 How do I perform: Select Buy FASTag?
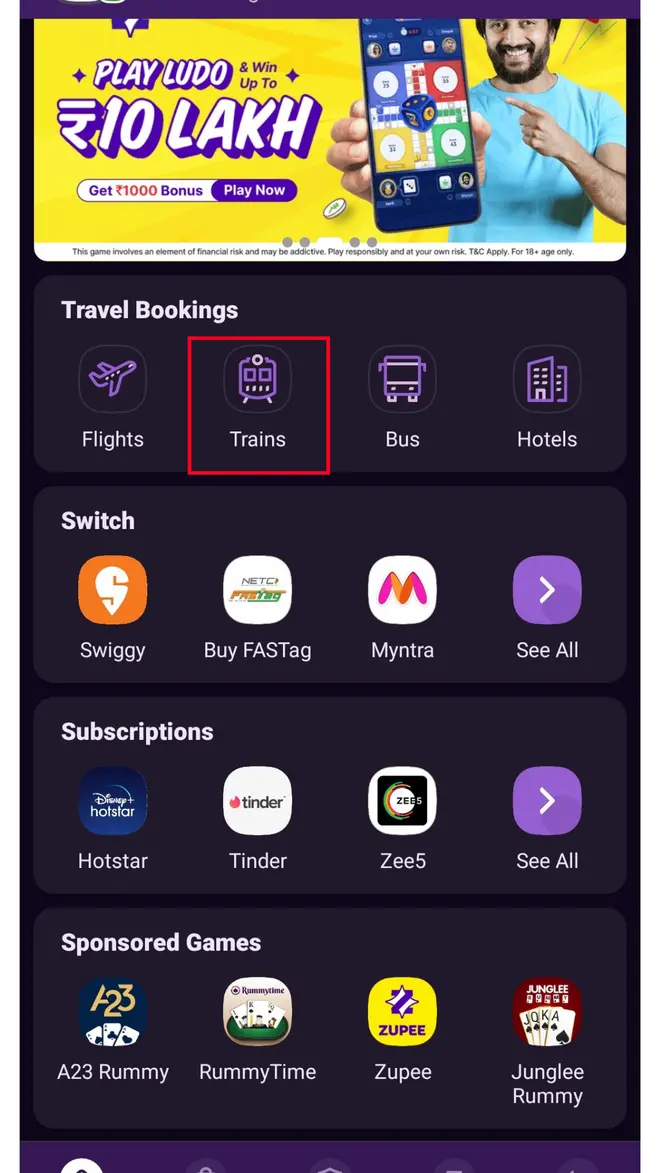[x=258, y=591]
